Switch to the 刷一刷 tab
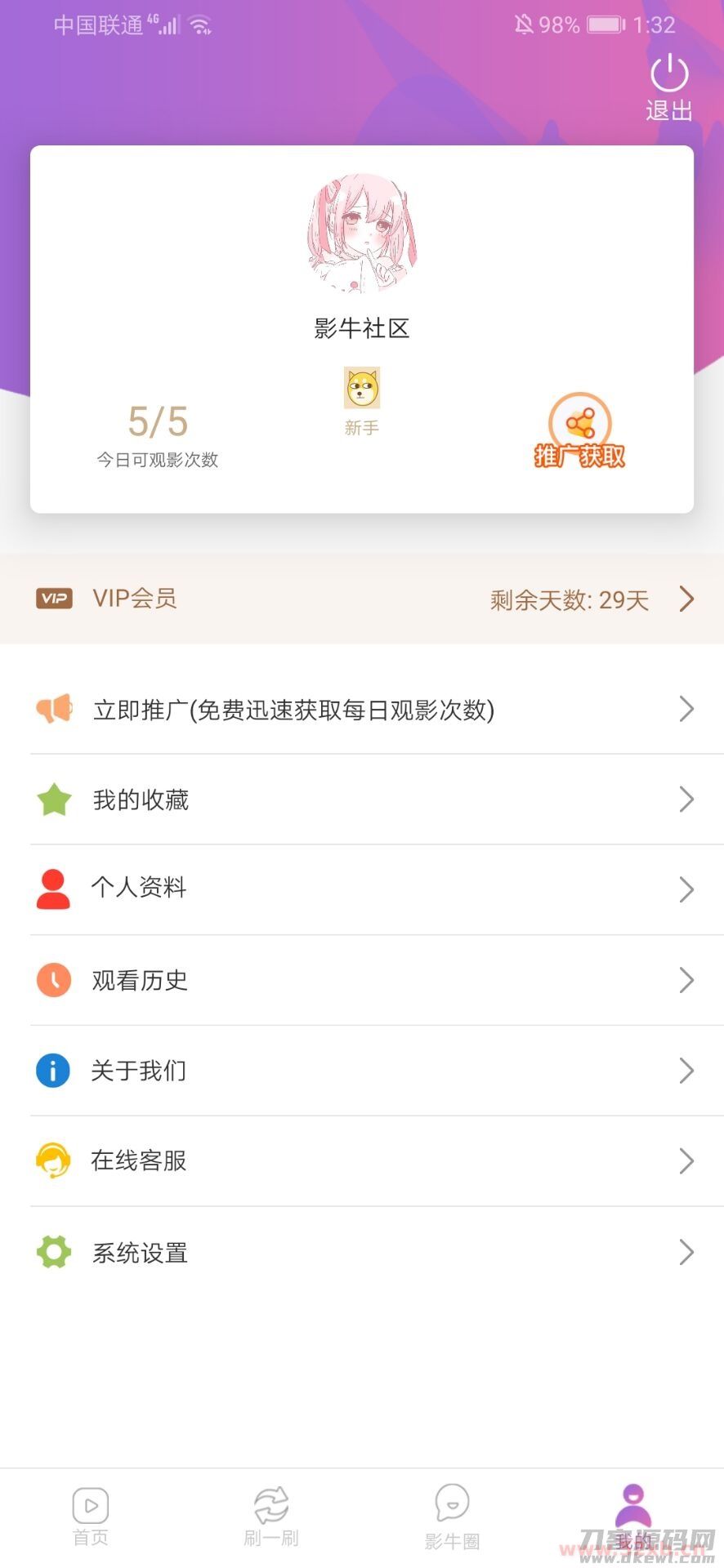724x1568 pixels. [271, 1516]
